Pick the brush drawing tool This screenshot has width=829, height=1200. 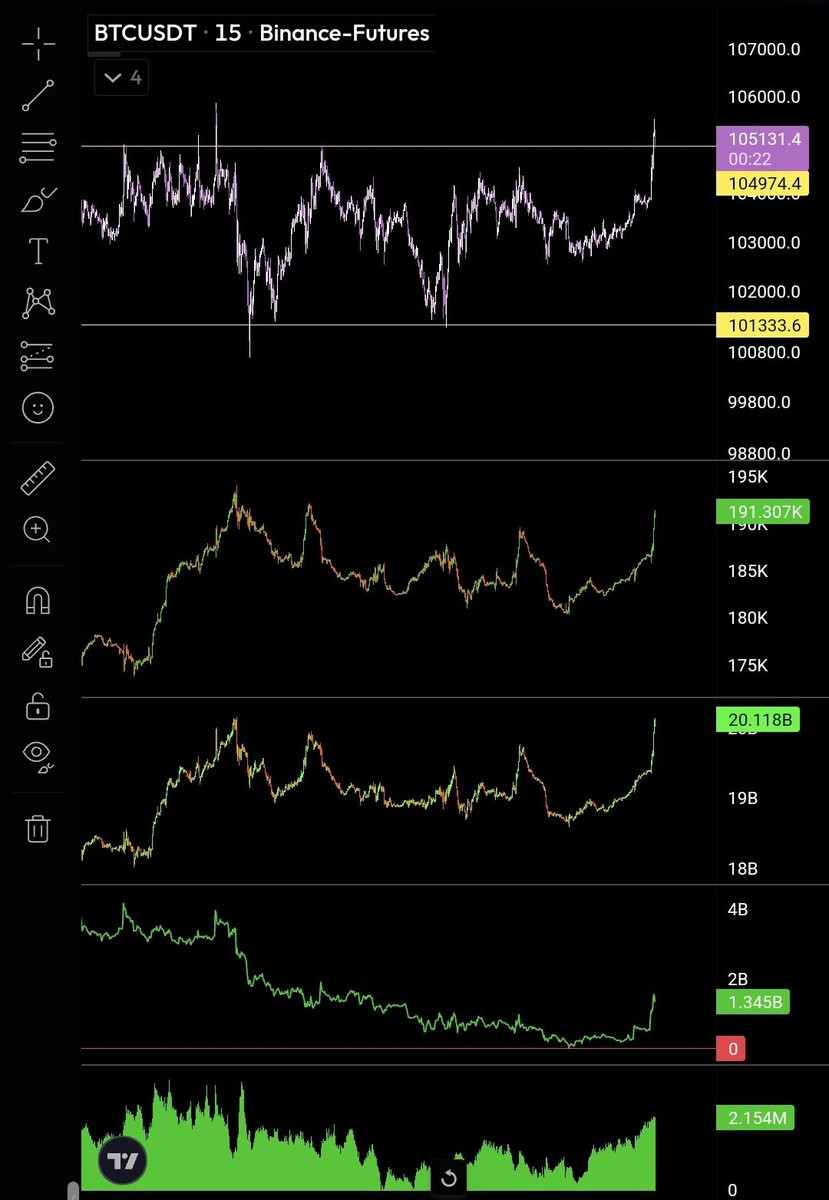tap(38, 200)
